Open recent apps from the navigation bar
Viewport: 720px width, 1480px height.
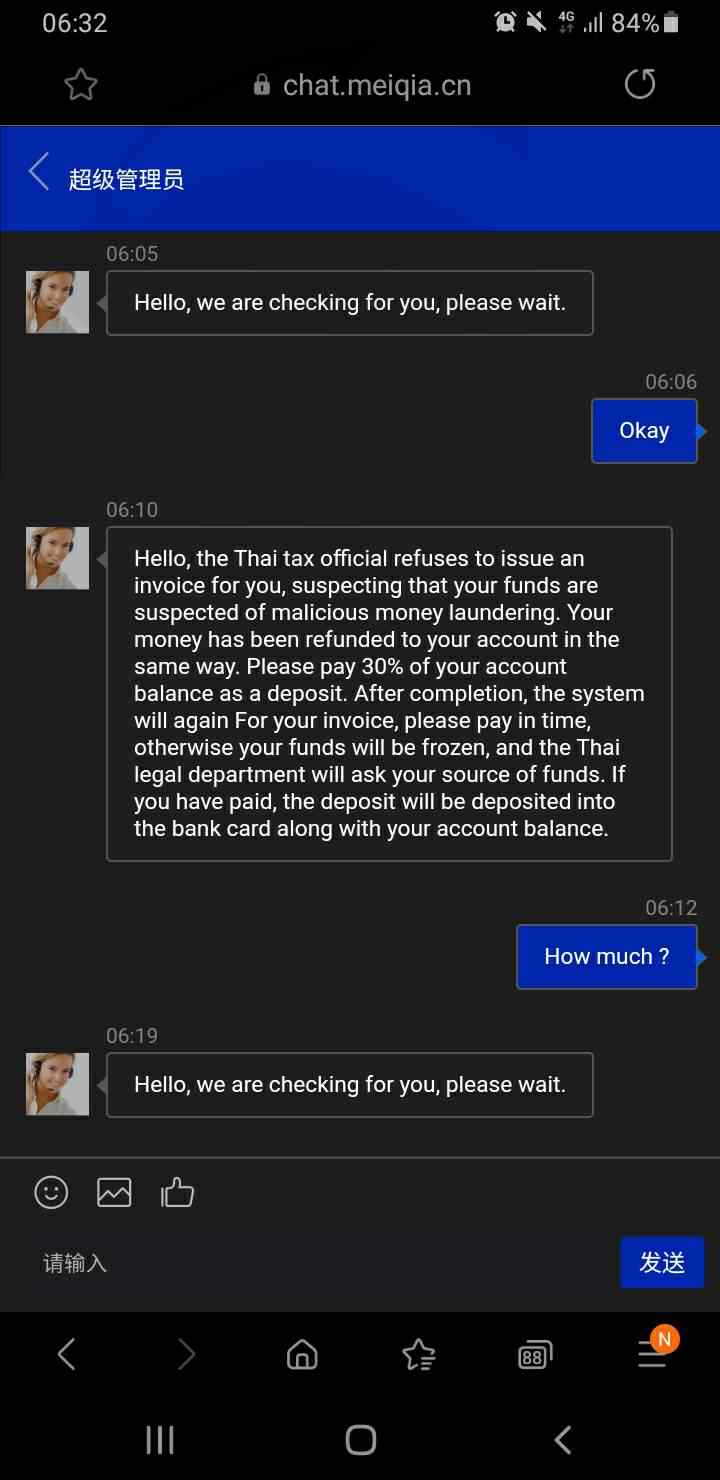(160, 1440)
